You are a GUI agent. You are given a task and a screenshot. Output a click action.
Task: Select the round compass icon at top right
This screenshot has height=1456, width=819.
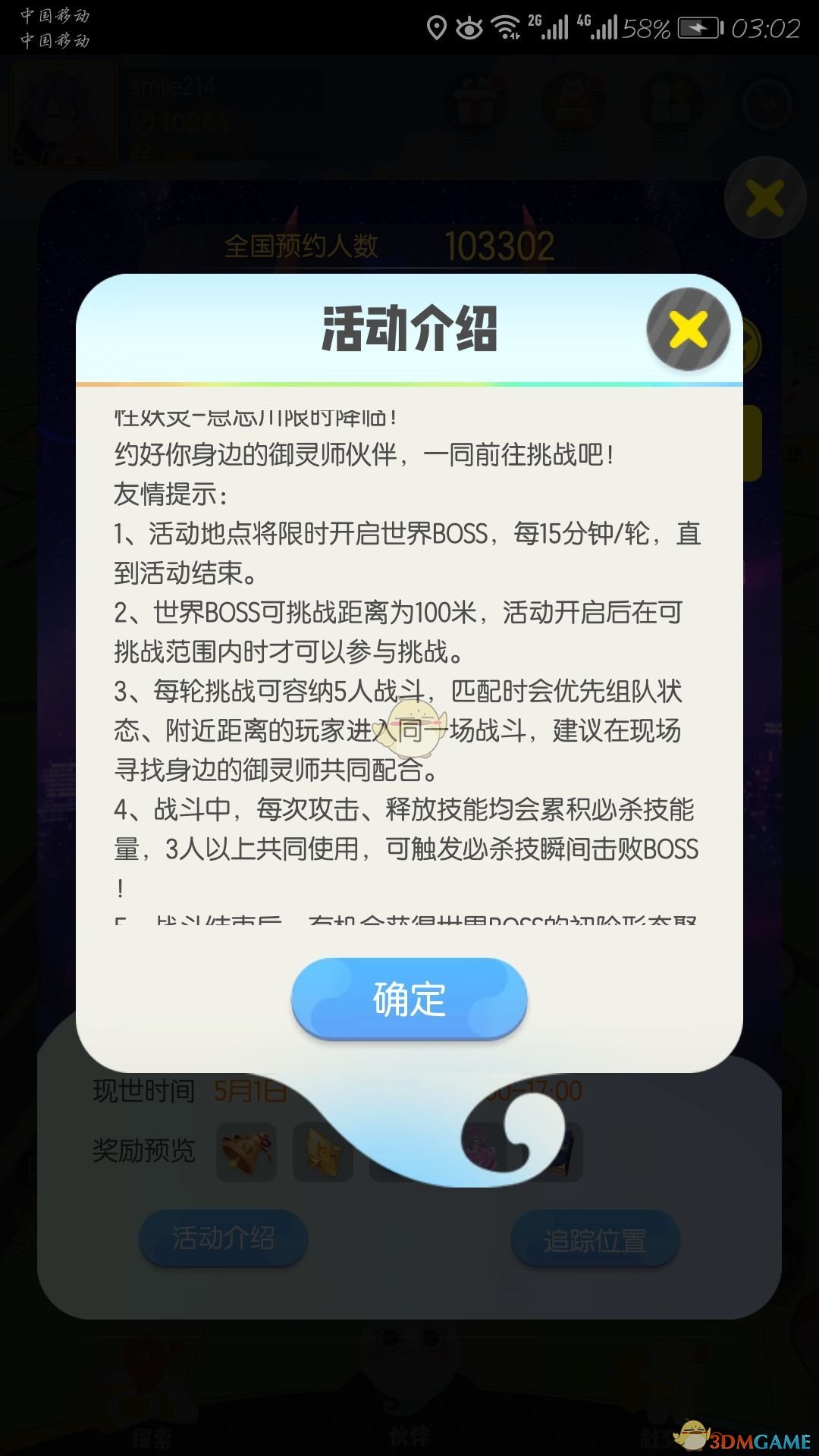point(766,106)
